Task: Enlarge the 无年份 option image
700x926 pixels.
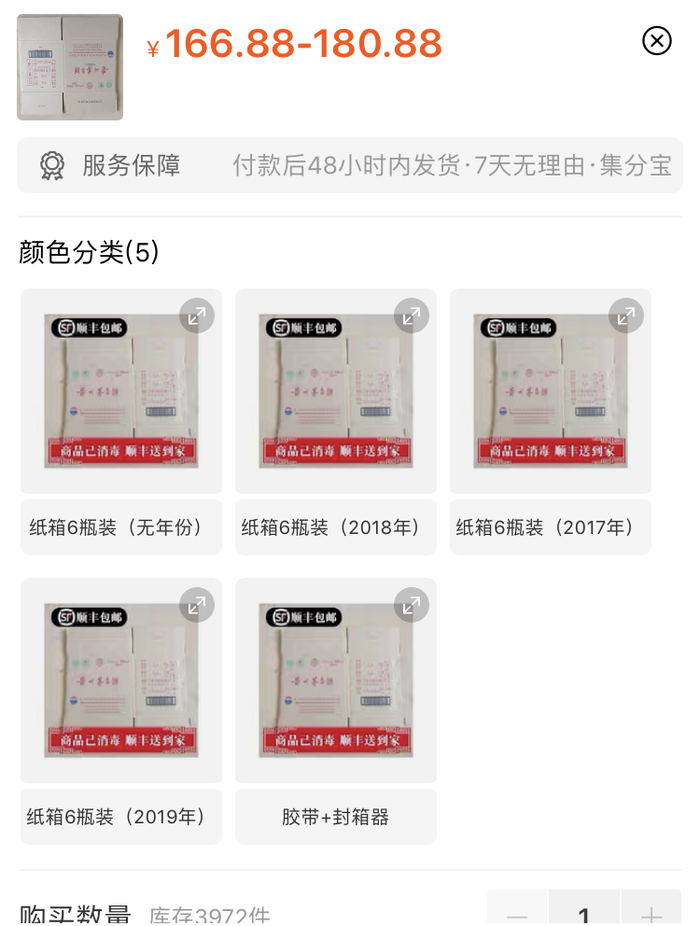Action: (197, 316)
